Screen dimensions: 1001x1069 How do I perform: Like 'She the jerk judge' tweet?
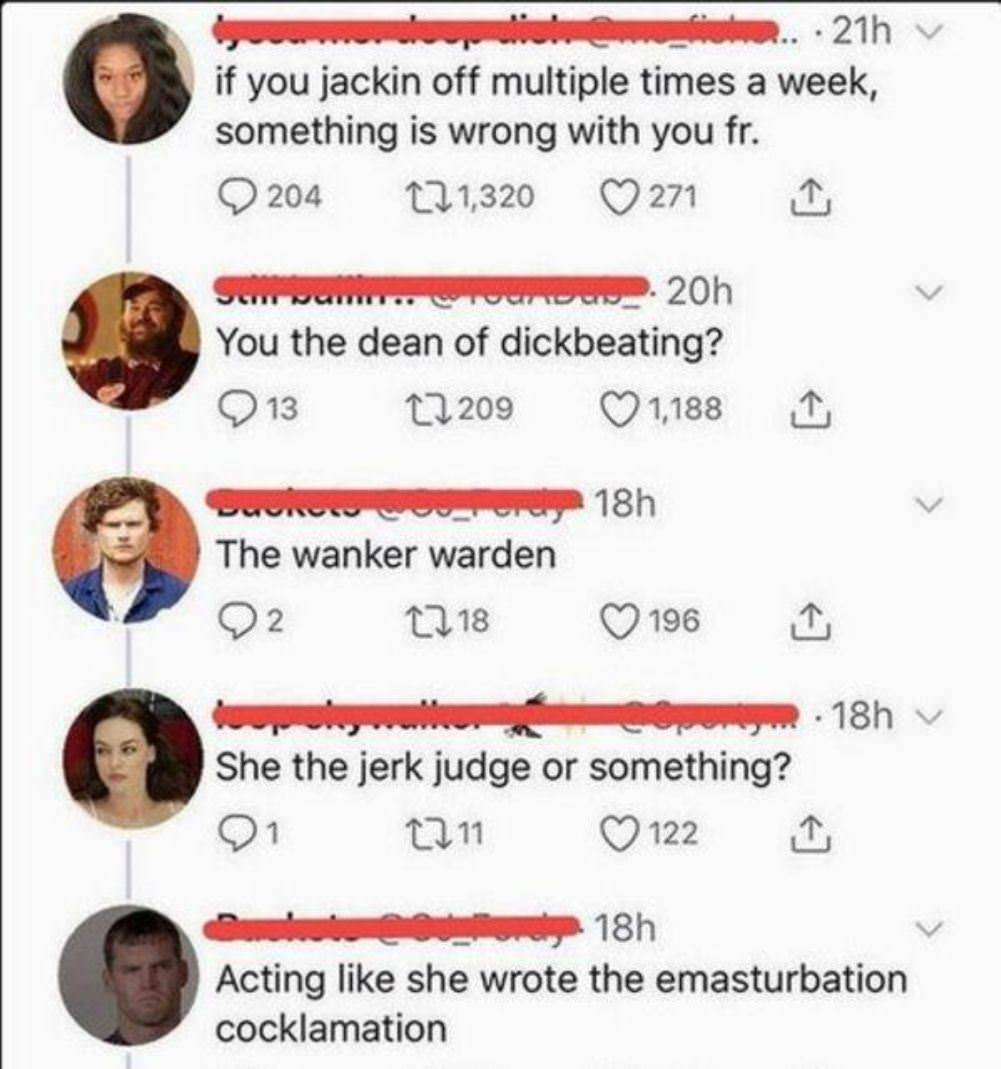620,832
